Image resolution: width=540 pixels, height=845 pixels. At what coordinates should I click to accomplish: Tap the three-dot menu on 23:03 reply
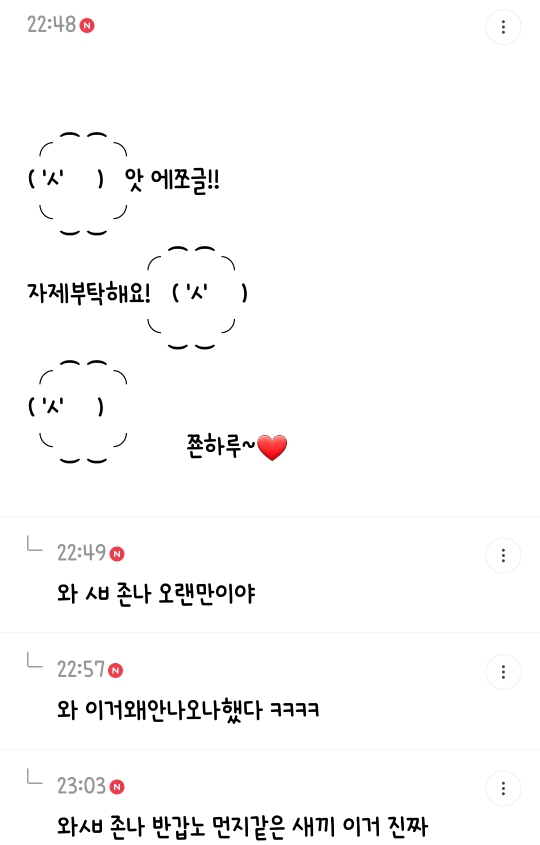503,788
